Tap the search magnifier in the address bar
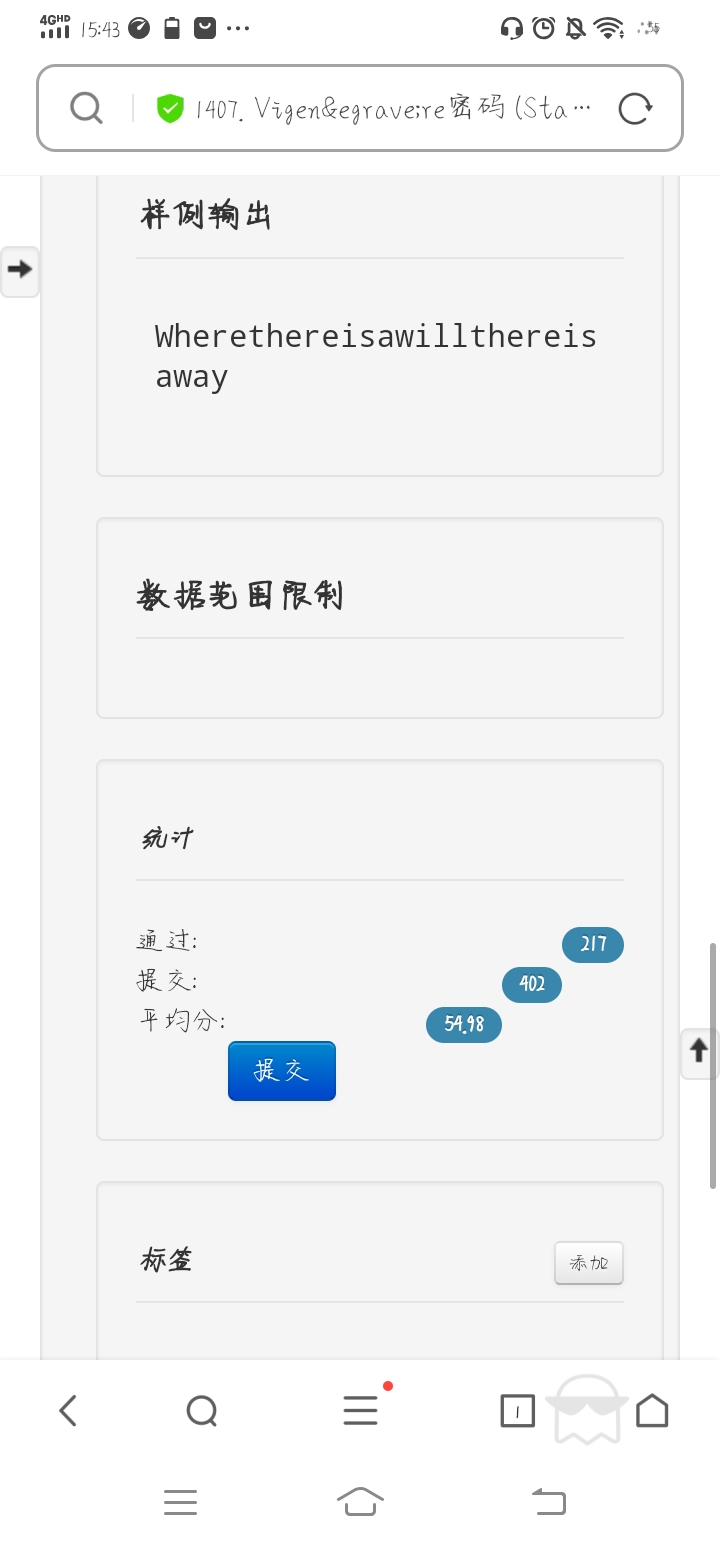Image resolution: width=720 pixels, height=1544 pixels. [87, 108]
